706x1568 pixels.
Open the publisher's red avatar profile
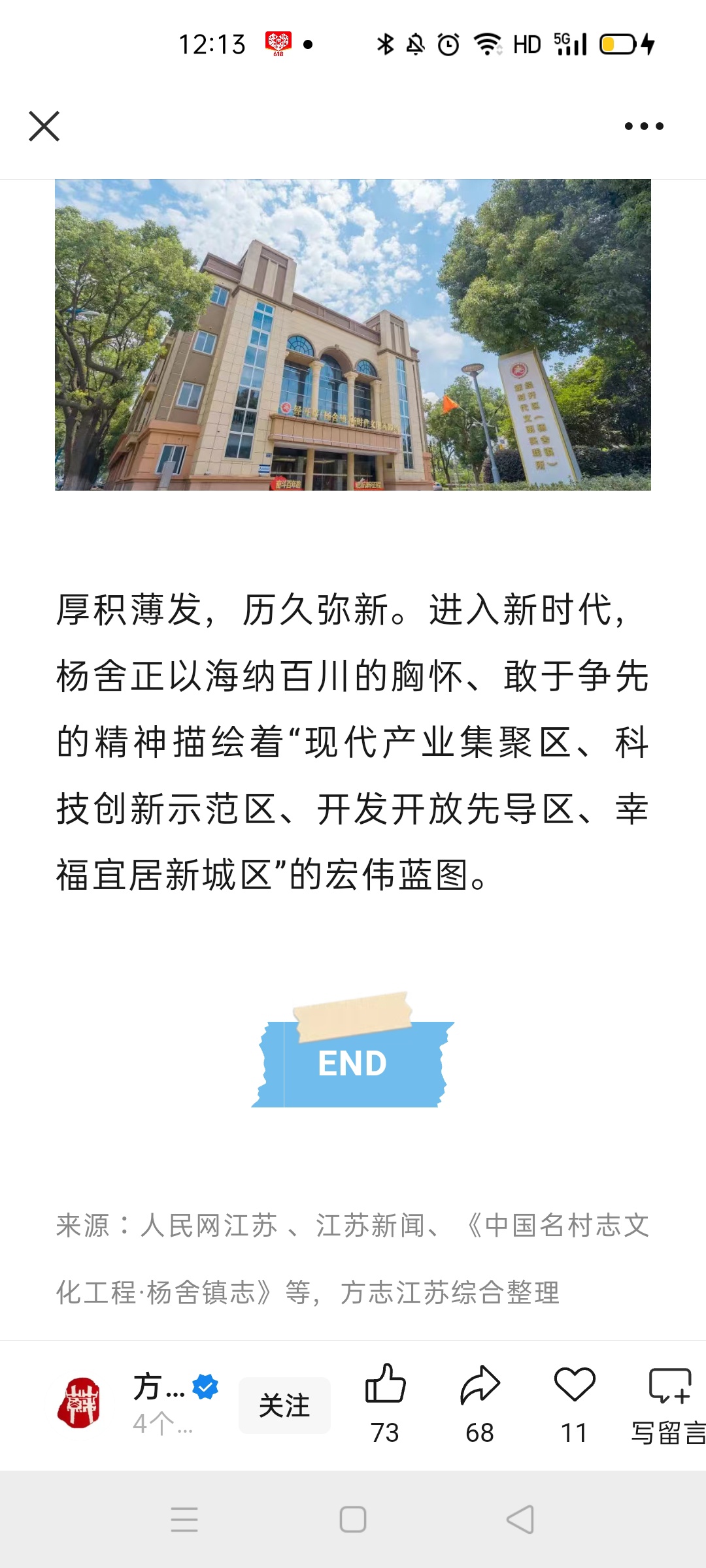(79, 1403)
